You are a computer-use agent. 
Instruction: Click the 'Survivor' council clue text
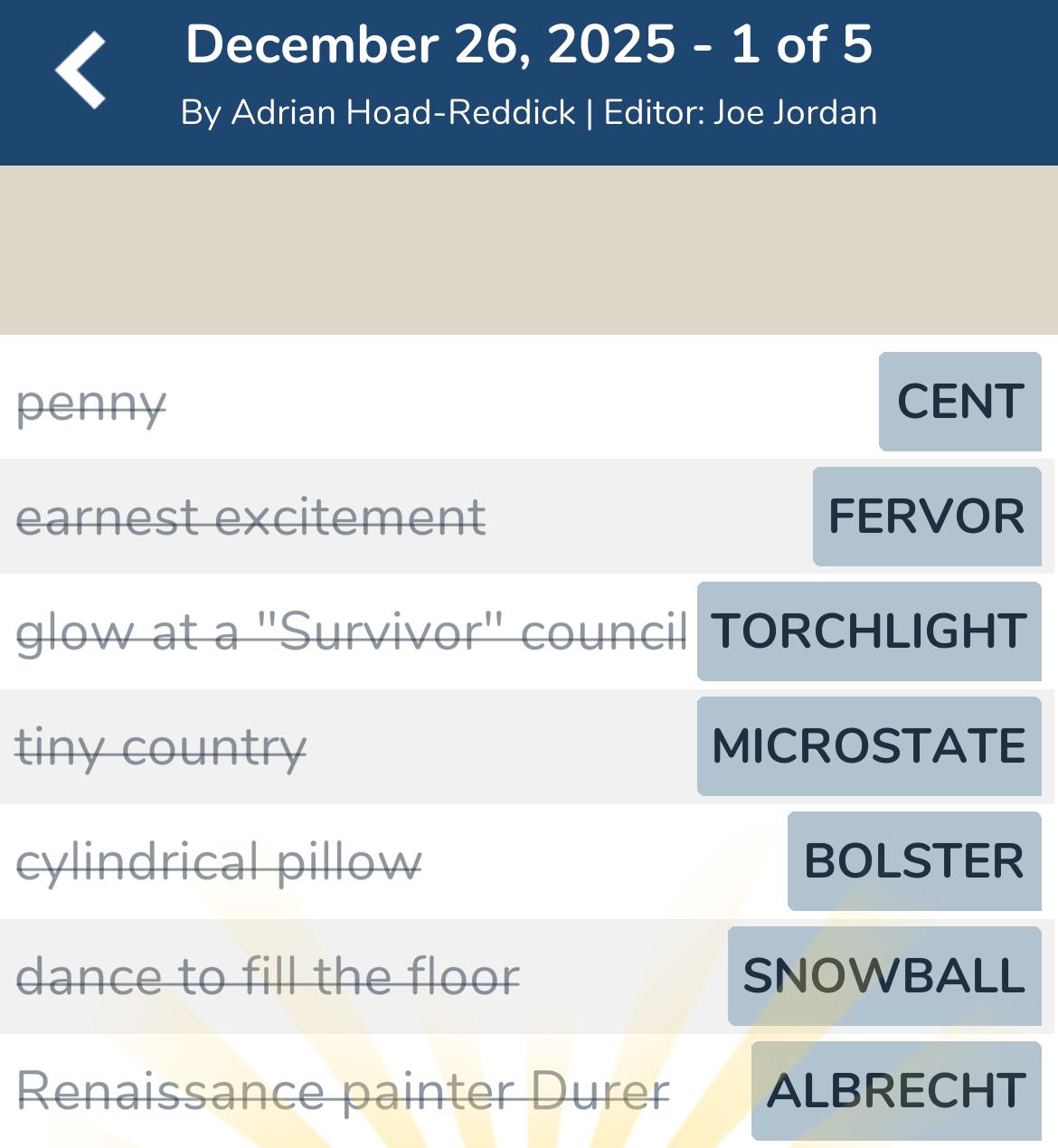pos(353,631)
